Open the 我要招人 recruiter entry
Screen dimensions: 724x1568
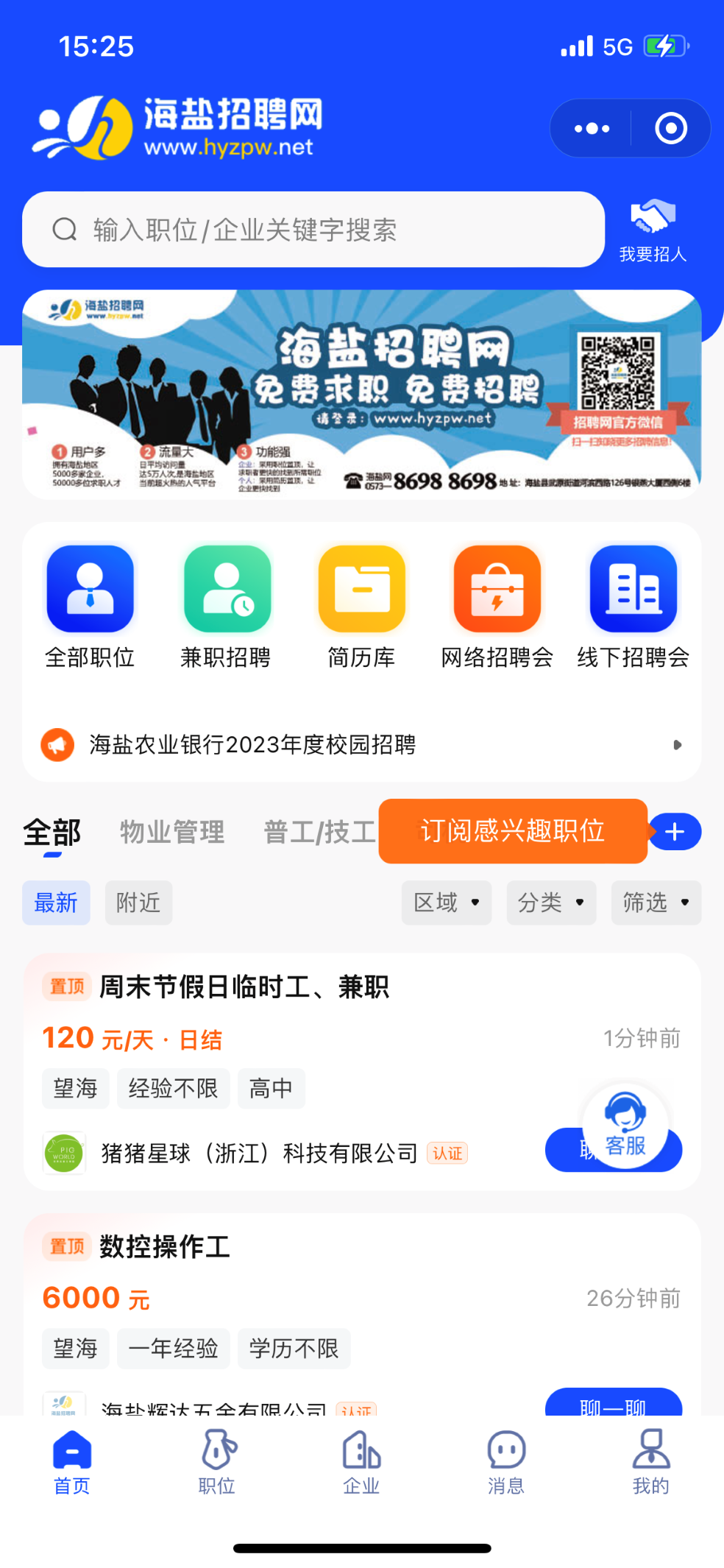coord(653,231)
